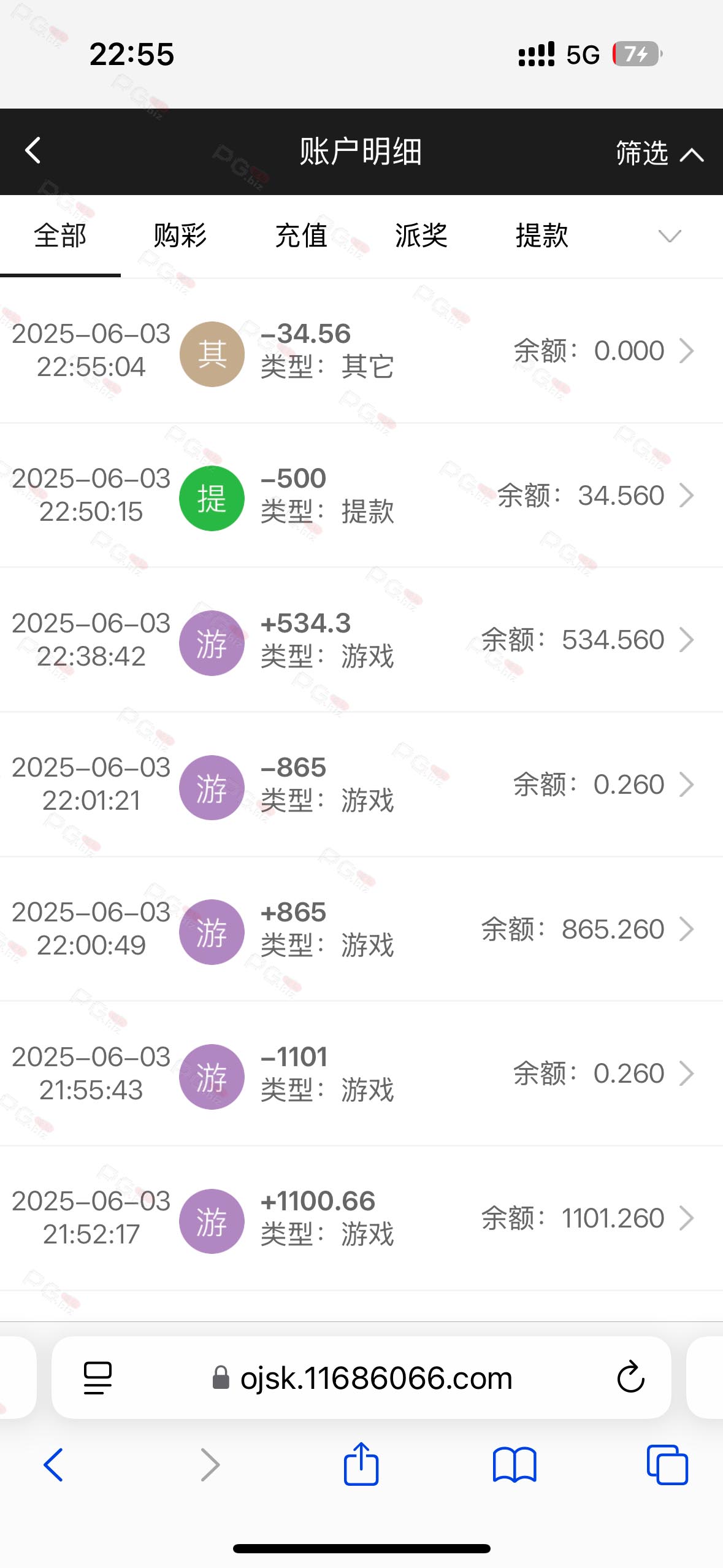This screenshot has height=1568, width=723.
Task: Select the 派奖 tab
Action: coord(421,236)
